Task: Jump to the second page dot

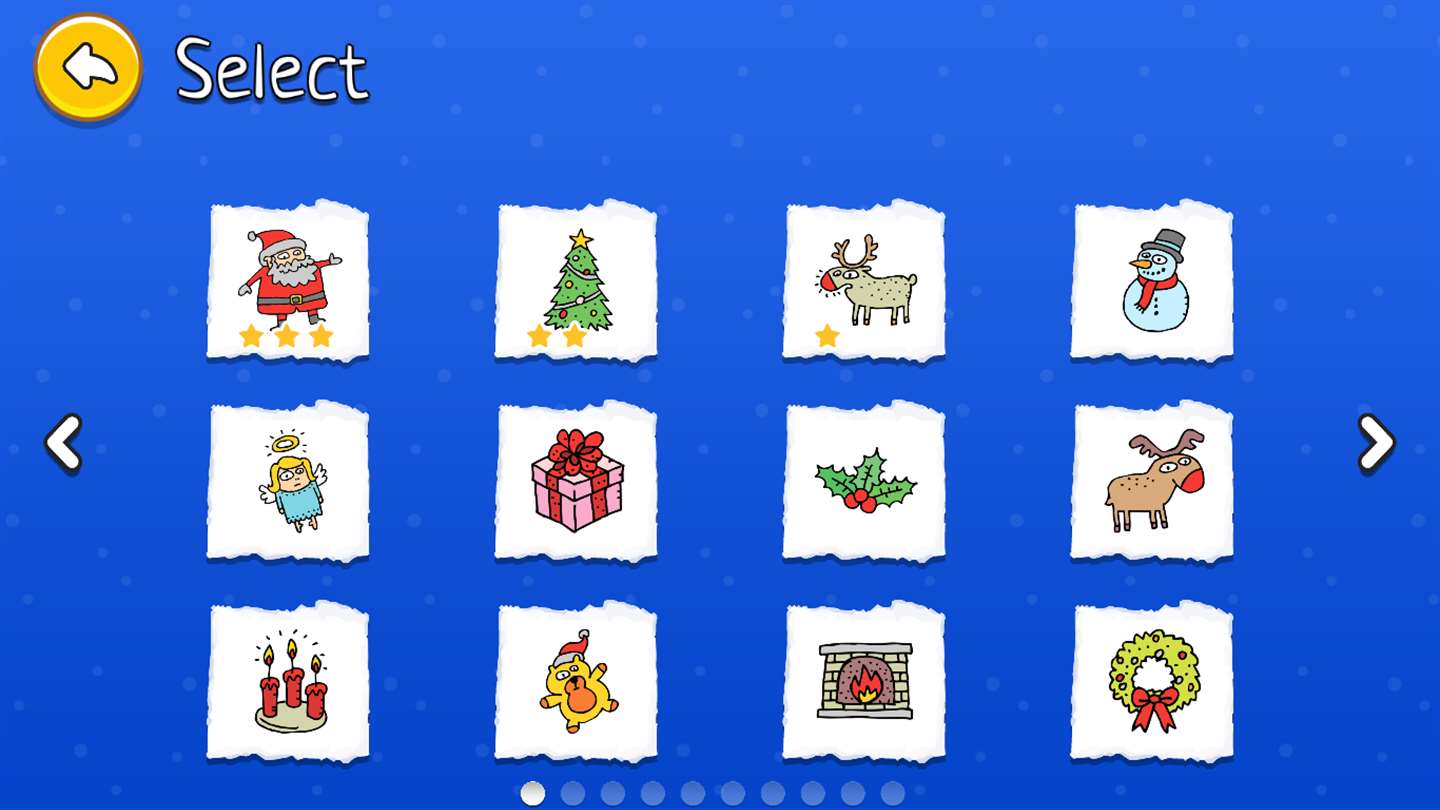Action: click(573, 793)
